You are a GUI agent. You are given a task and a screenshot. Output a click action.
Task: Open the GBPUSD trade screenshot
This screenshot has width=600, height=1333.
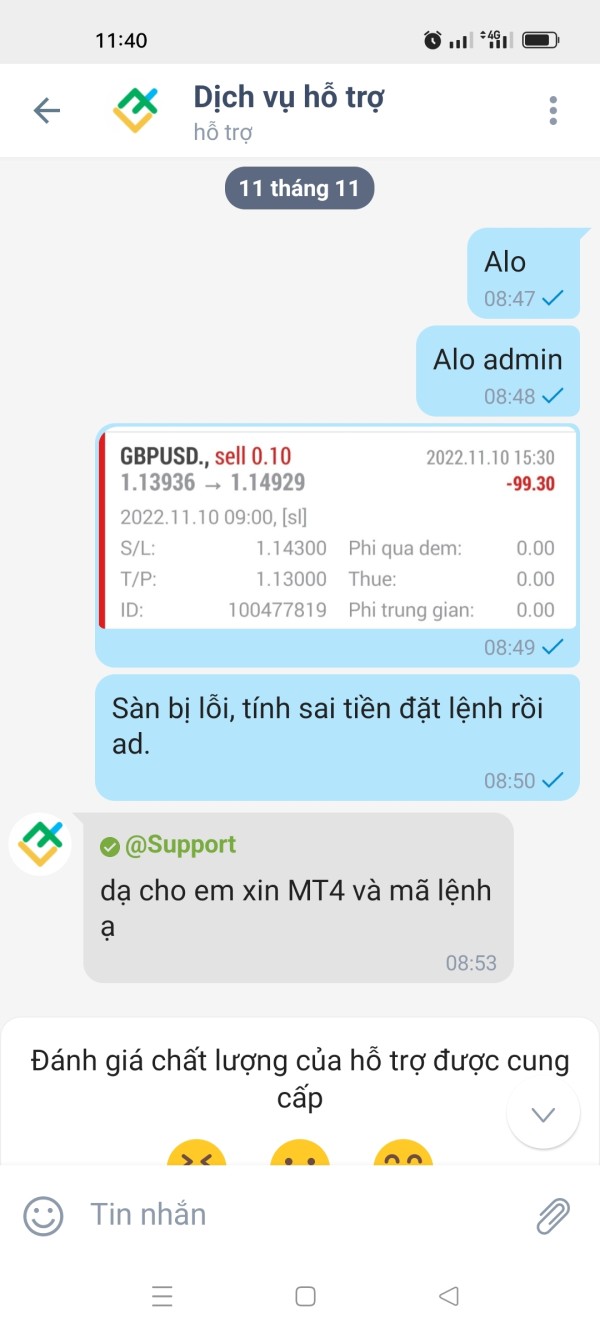(339, 529)
